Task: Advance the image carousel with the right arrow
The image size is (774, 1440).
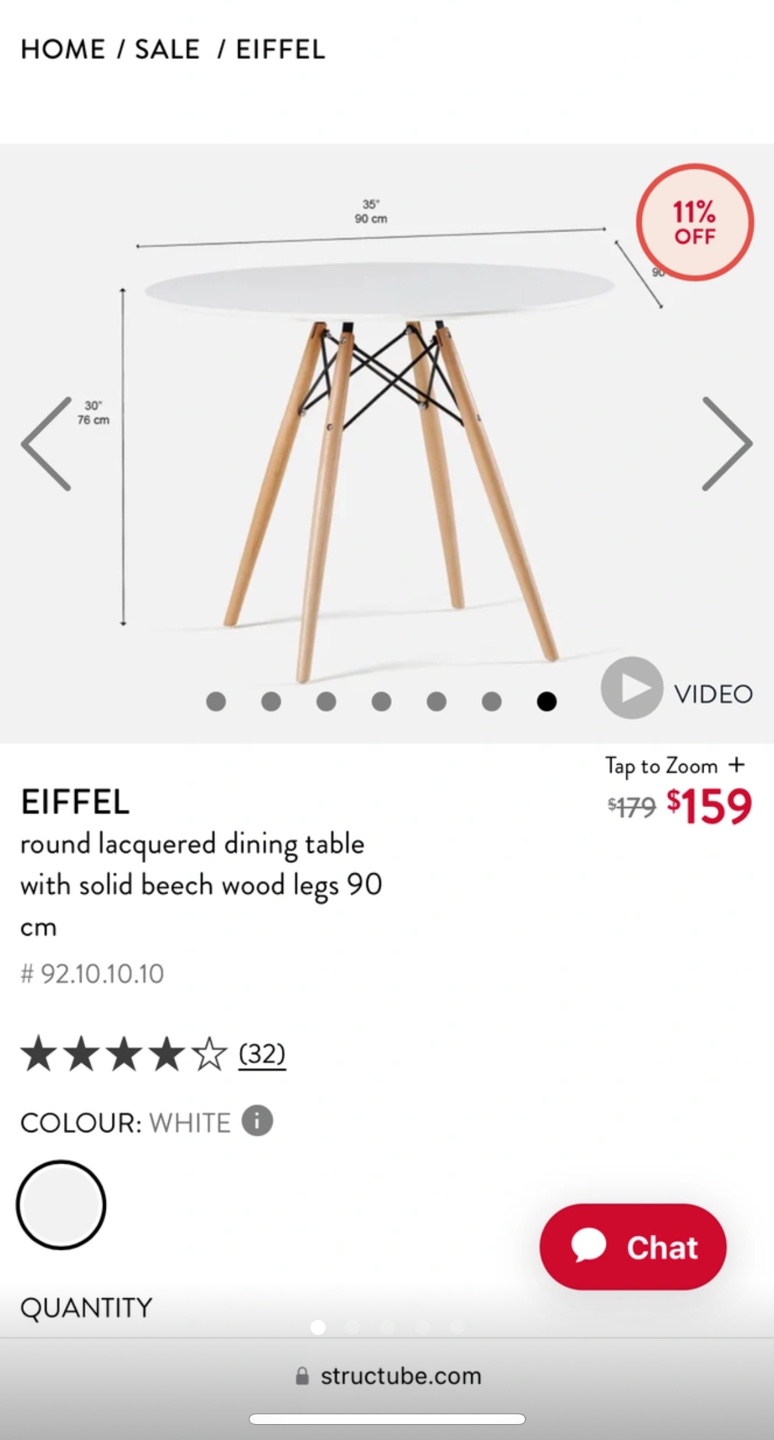Action: coord(727,443)
